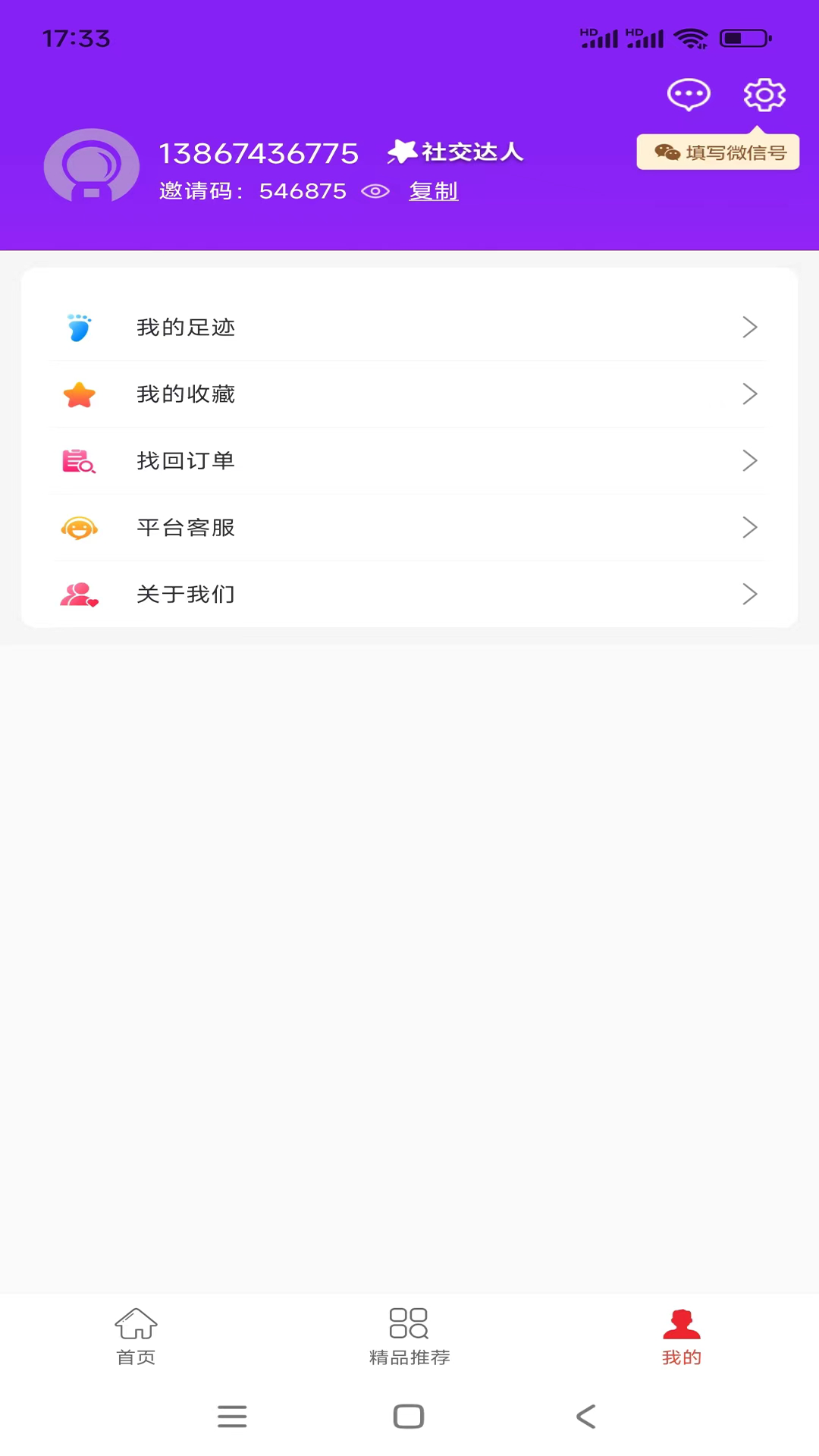Contact 平台客服 customer service
819x1456 pixels.
click(409, 528)
